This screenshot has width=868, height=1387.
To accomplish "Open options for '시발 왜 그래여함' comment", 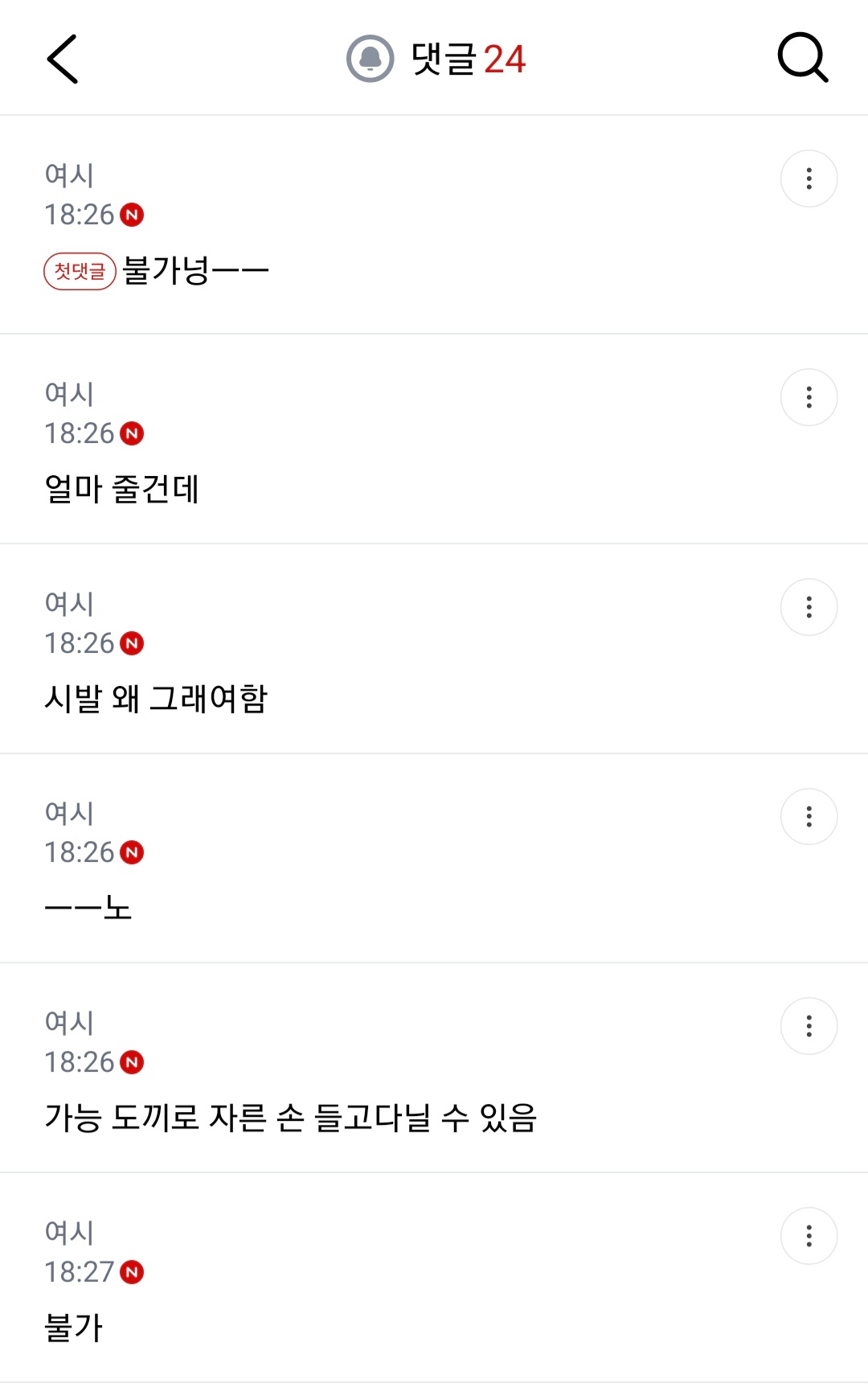I will tap(809, 607).
